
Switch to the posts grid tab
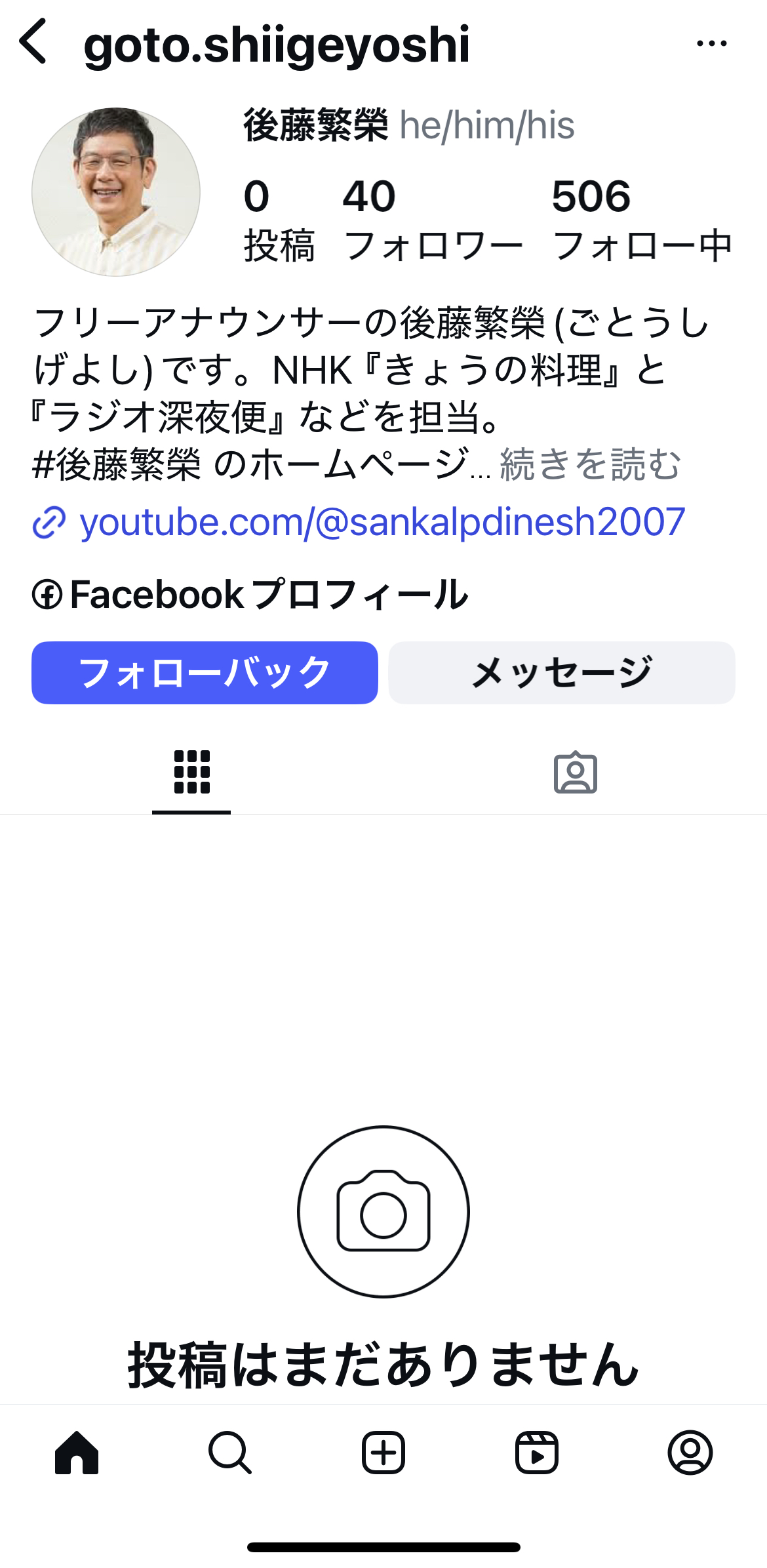click(191, 773)
